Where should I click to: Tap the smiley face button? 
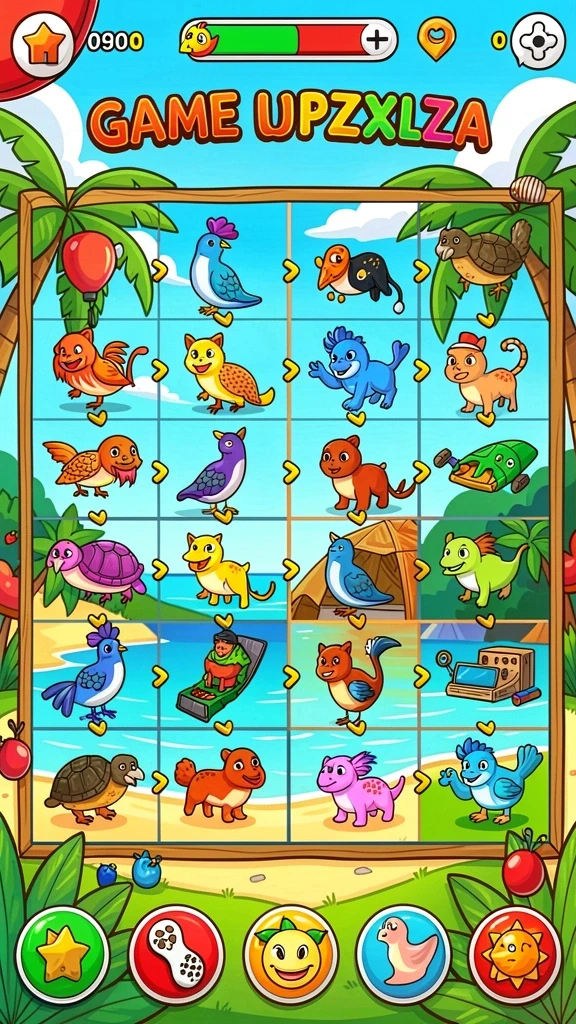(x=291, y=955)
